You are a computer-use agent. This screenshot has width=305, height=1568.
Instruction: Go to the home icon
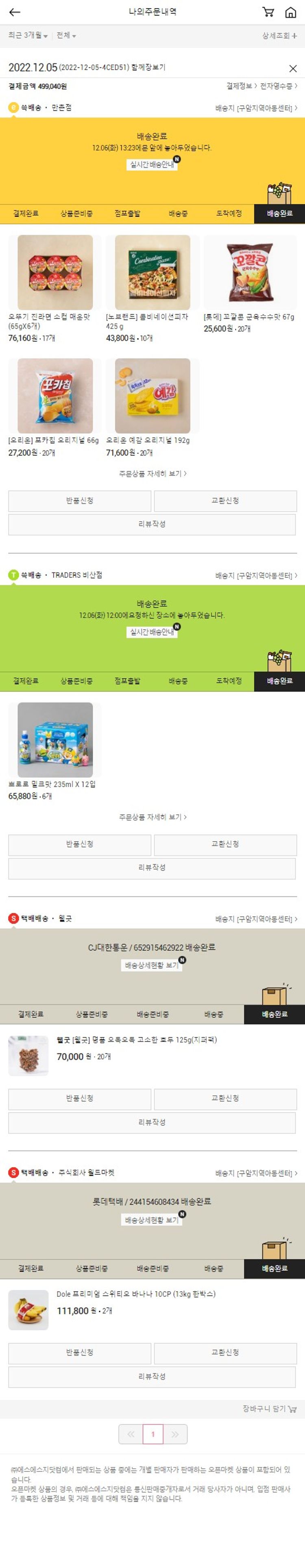point(291,12)
